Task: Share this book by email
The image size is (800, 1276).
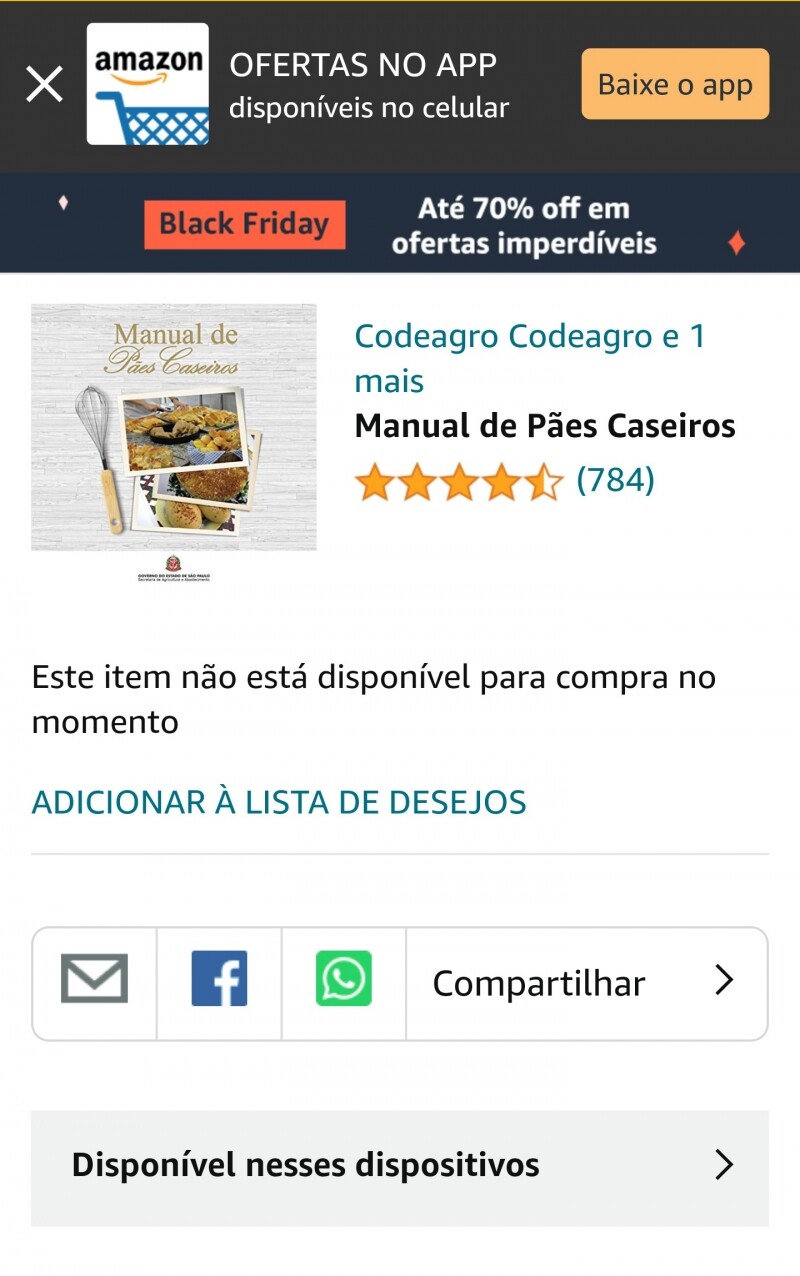Action: point(94,980)
